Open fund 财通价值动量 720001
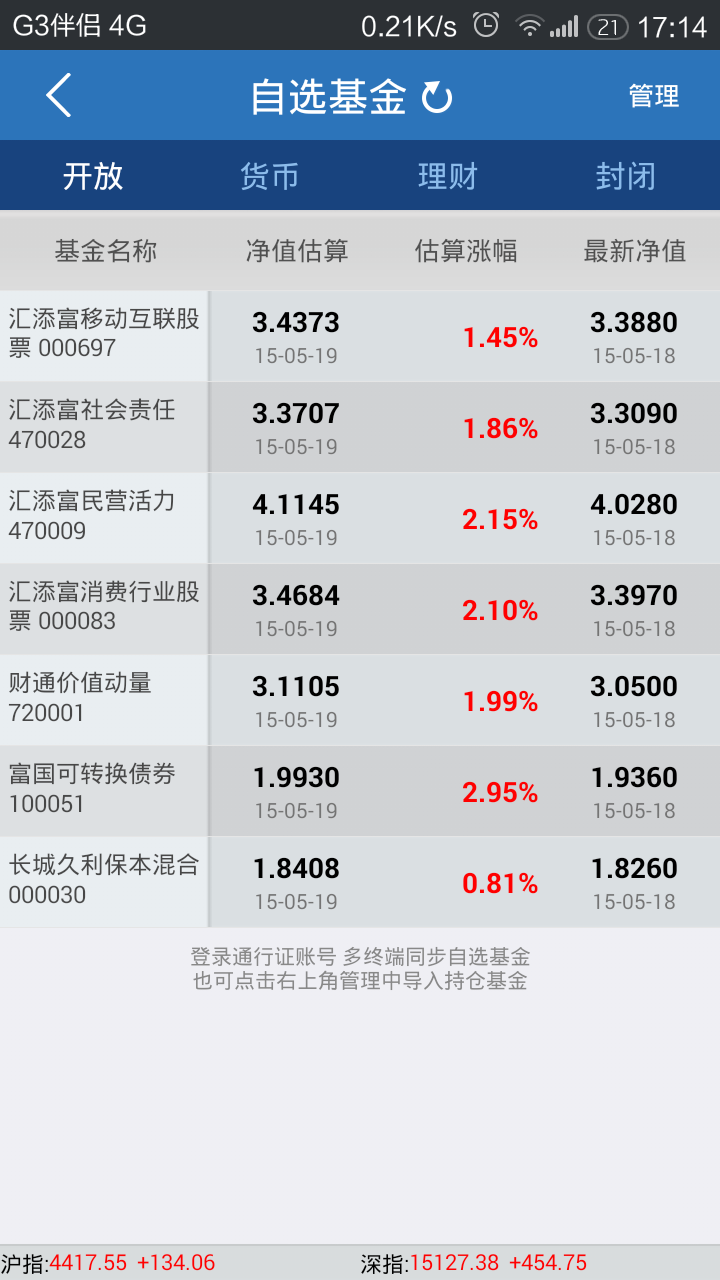This screenshot has width=720, height=1280. pyautogui.click(x=360, y=700)
